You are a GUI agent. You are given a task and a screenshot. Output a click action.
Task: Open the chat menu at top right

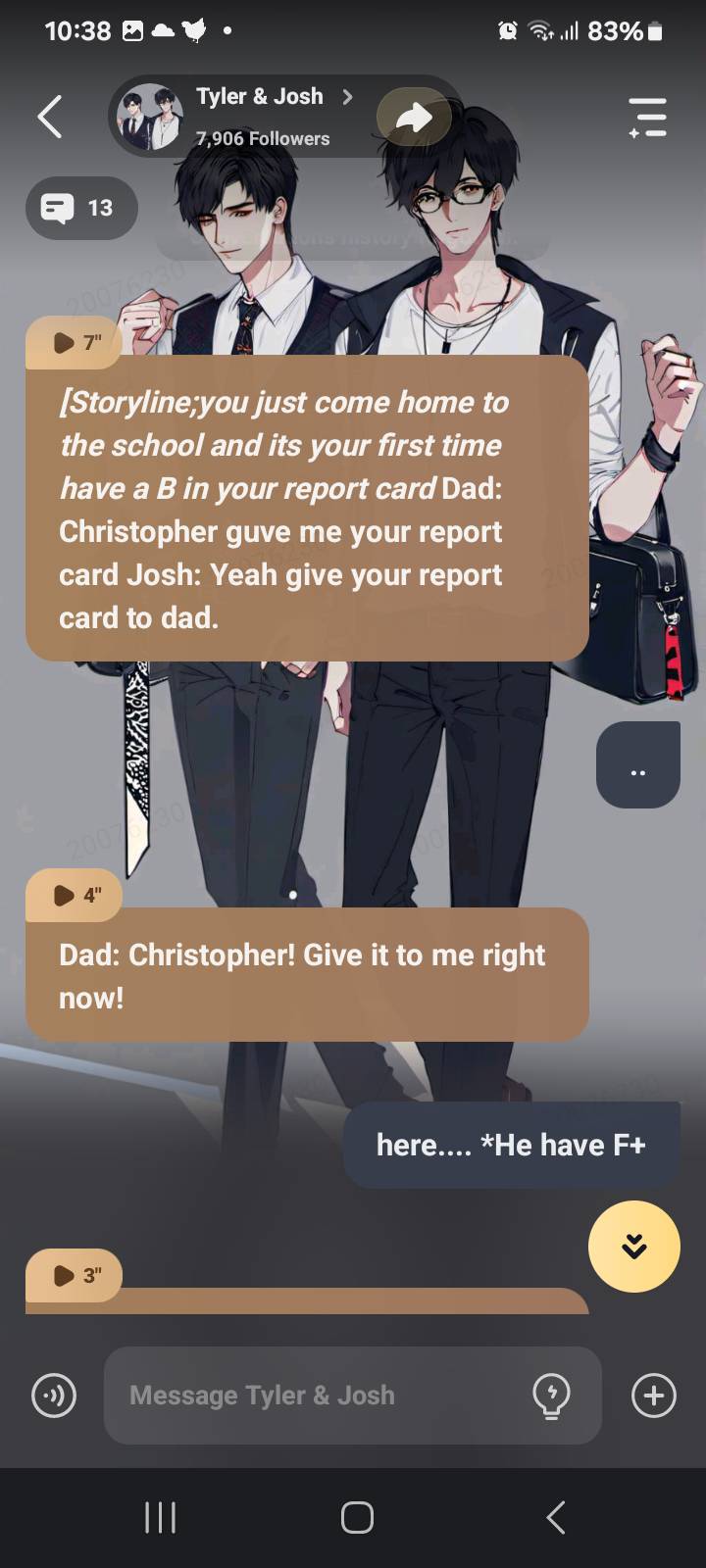tap(648, 118)
